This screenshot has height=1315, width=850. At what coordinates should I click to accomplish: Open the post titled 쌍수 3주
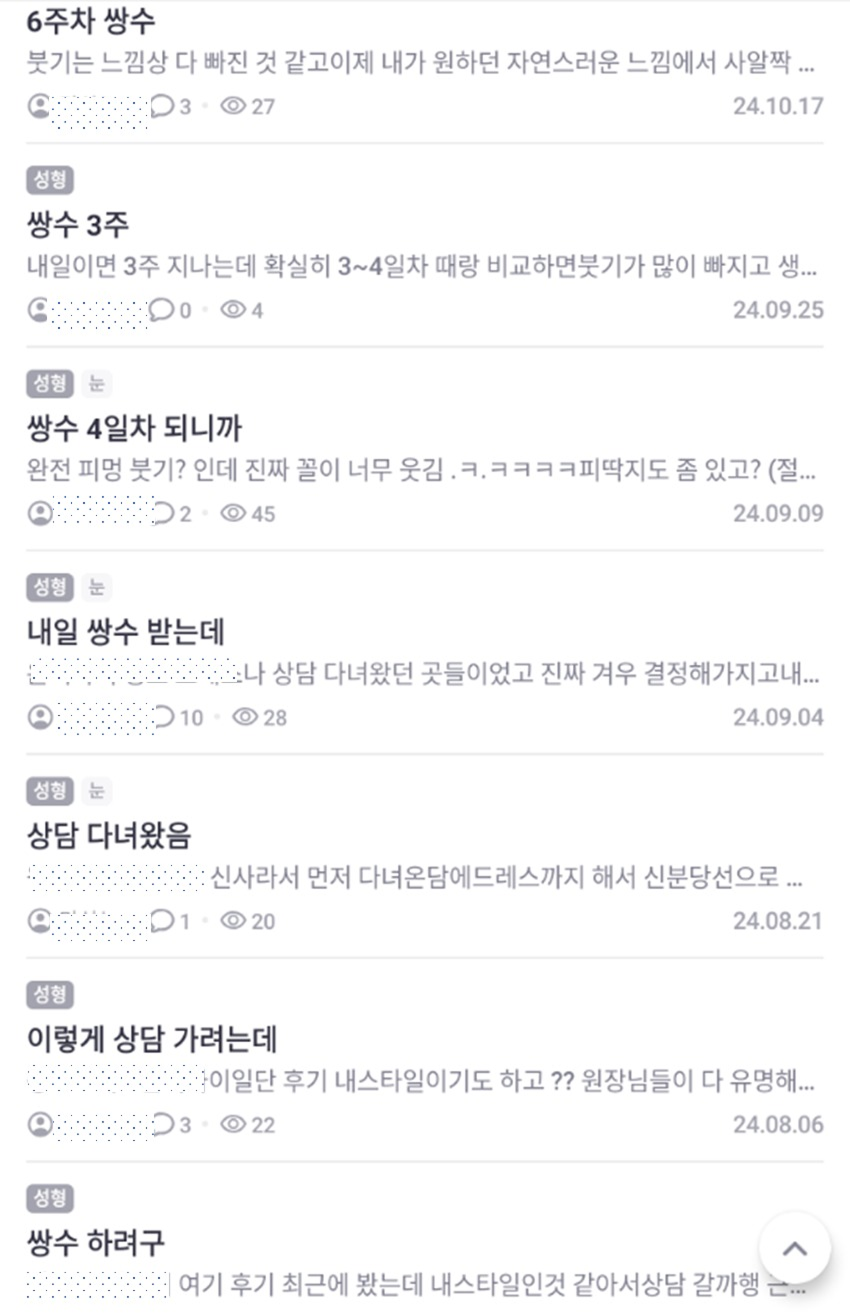click(x=78, y=224)
